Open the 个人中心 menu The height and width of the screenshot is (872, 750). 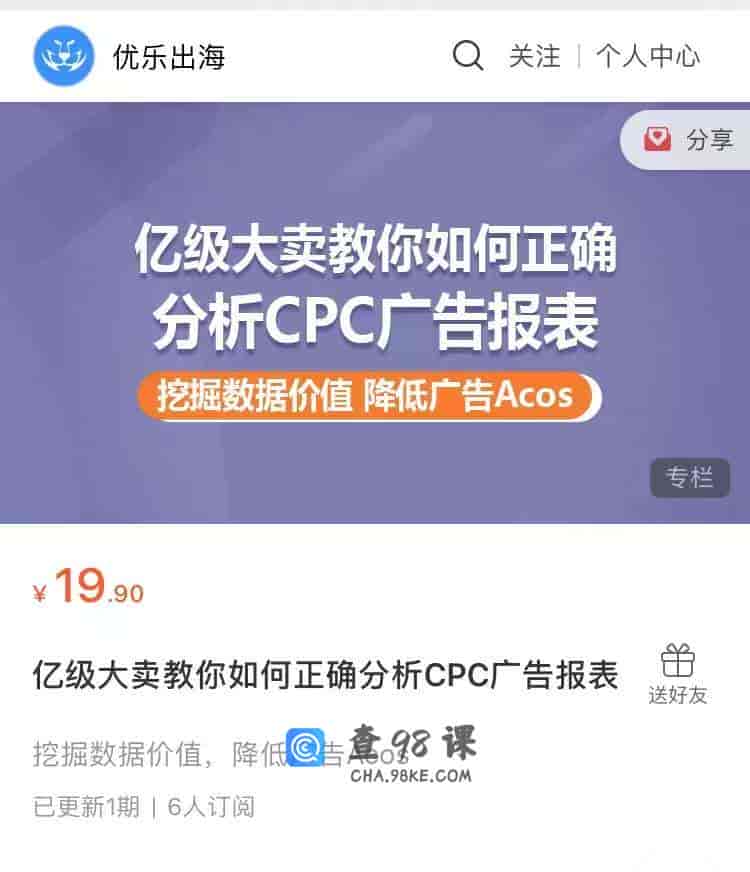pos(650,57)
